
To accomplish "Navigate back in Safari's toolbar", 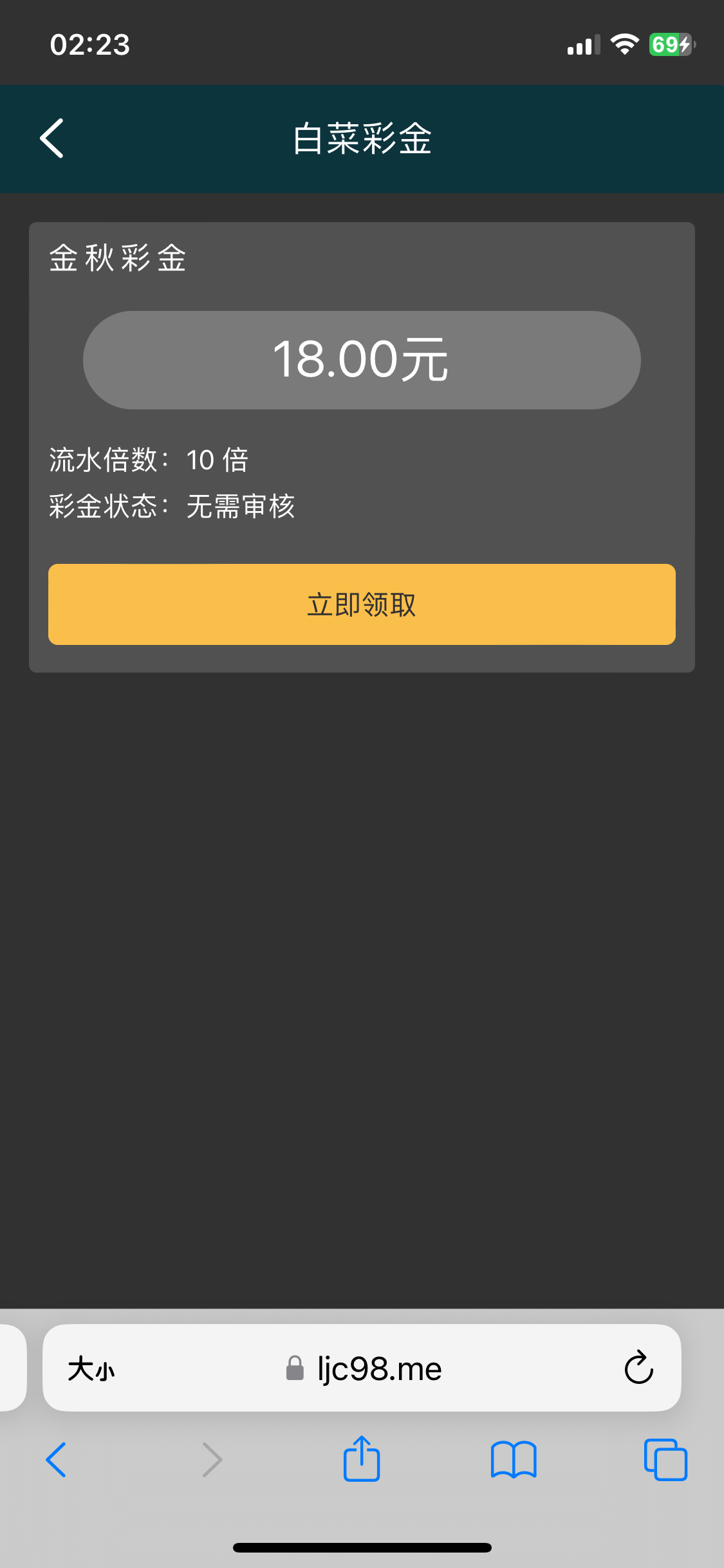I will click(x=56, y=1459).
